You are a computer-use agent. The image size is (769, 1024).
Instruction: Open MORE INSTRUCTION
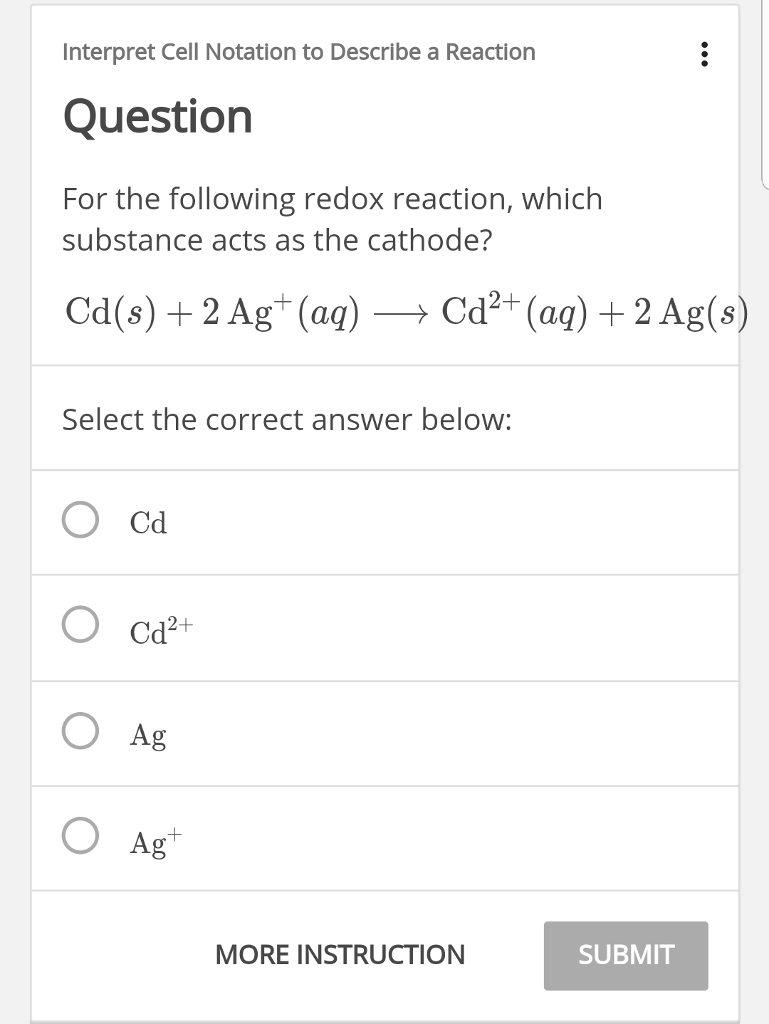[340, 955]
